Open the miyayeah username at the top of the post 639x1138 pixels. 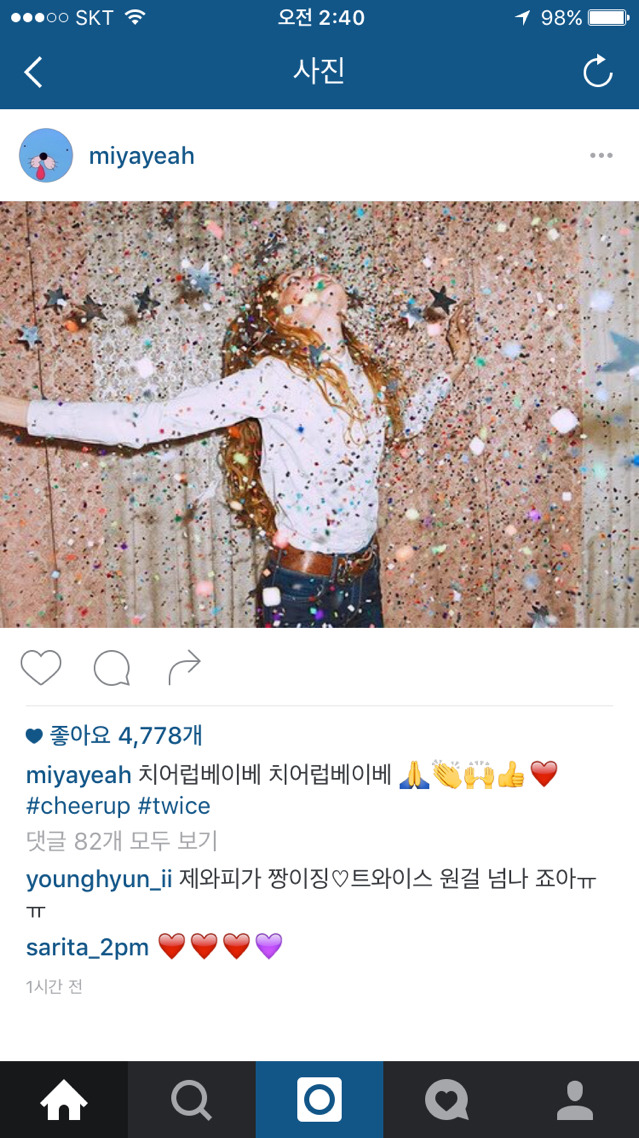pos(142,155)
